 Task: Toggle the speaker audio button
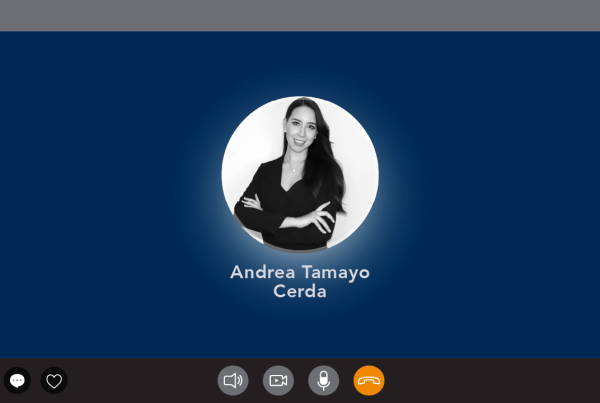pos(232,380)
